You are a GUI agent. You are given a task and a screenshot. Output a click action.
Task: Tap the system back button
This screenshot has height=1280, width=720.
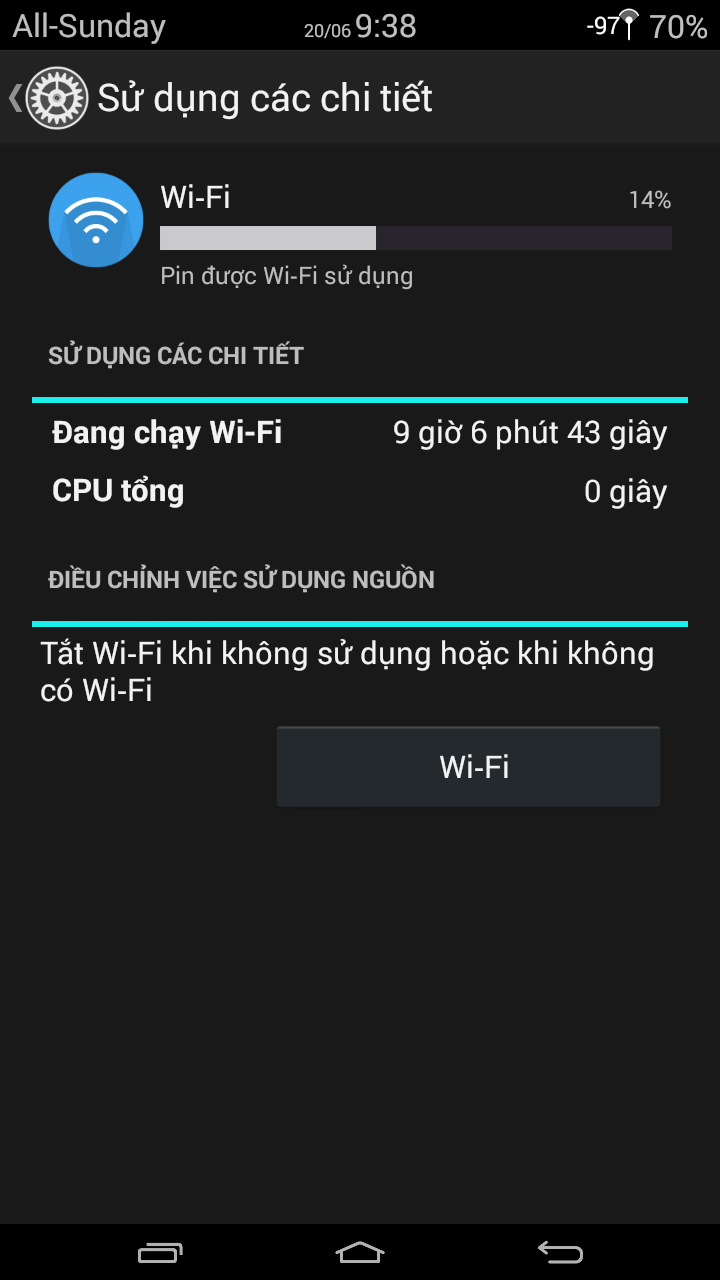(x=560, y=1251)
